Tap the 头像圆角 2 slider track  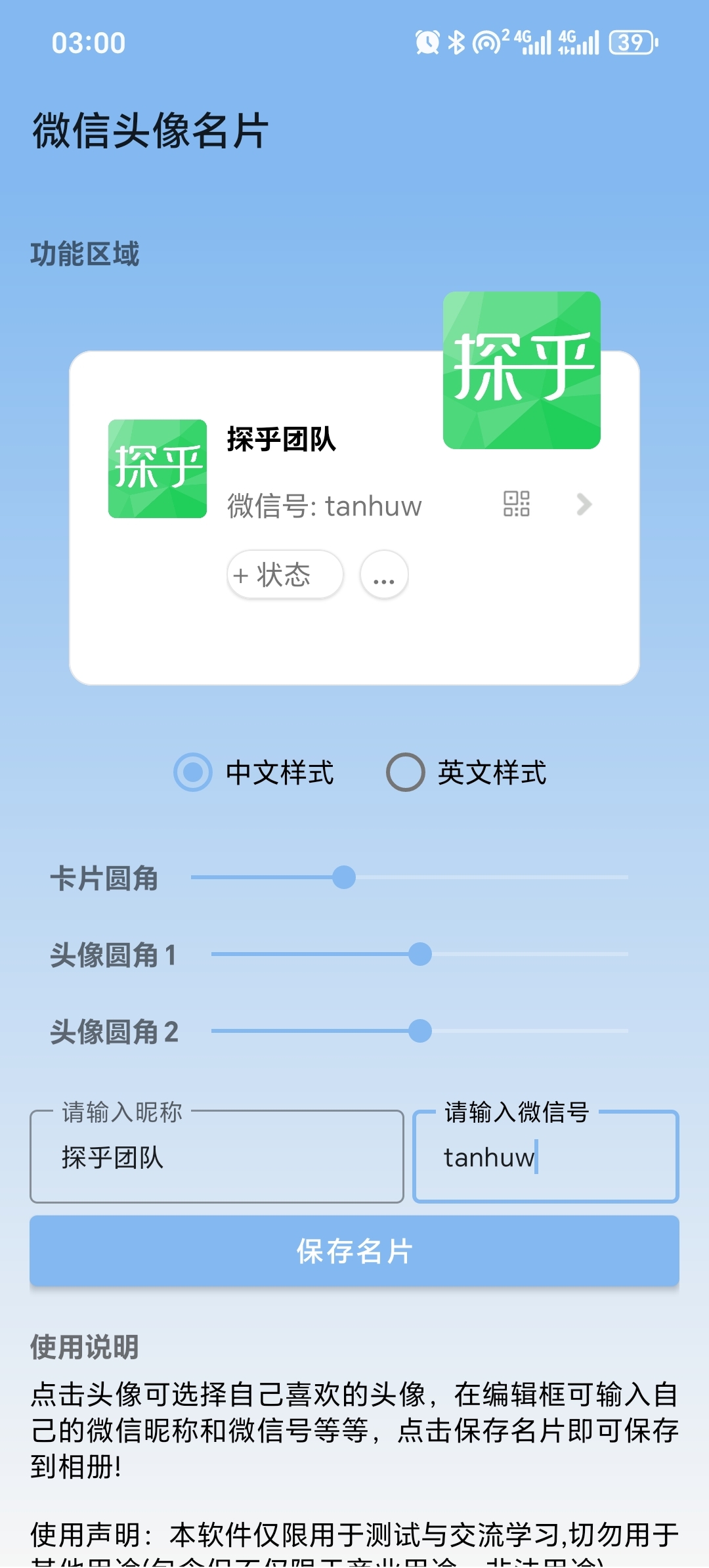(x=419, y=1031)
